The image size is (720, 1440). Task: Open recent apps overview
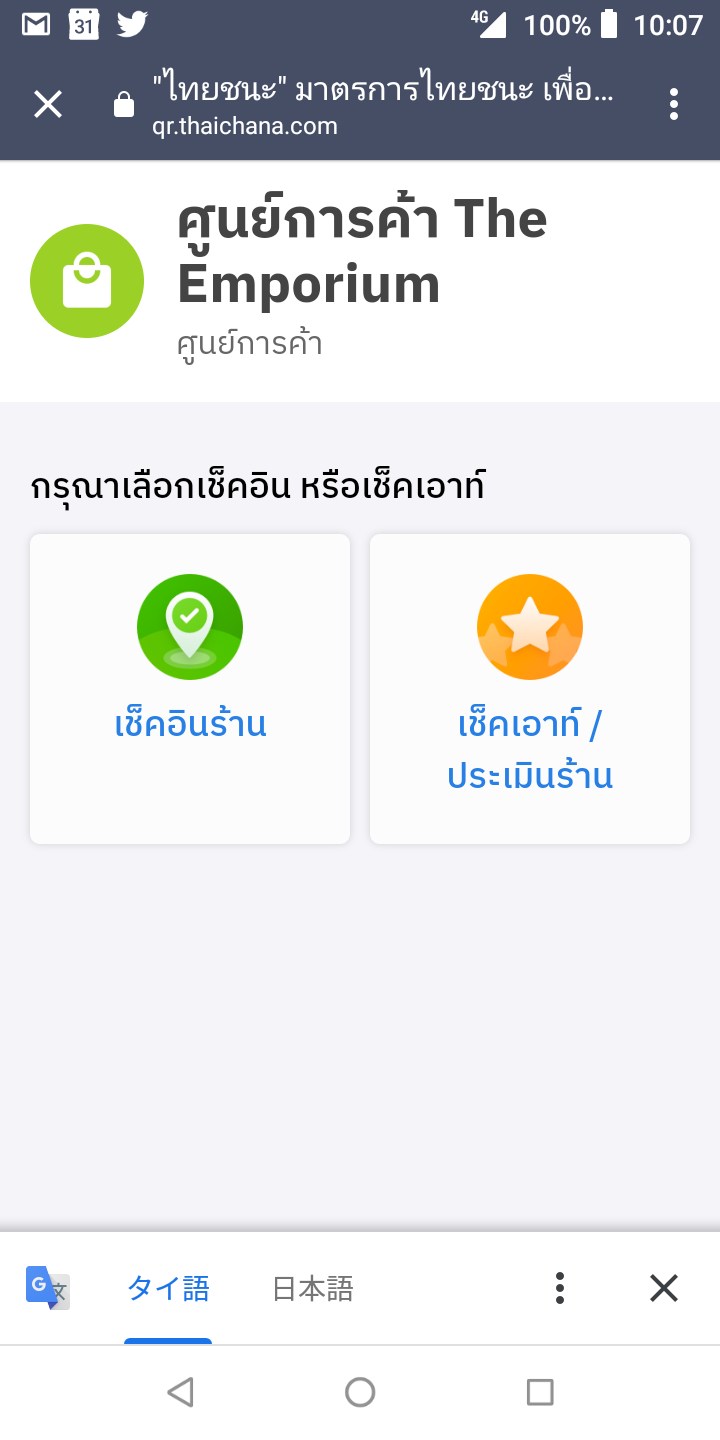click(x=540, y=1392)
